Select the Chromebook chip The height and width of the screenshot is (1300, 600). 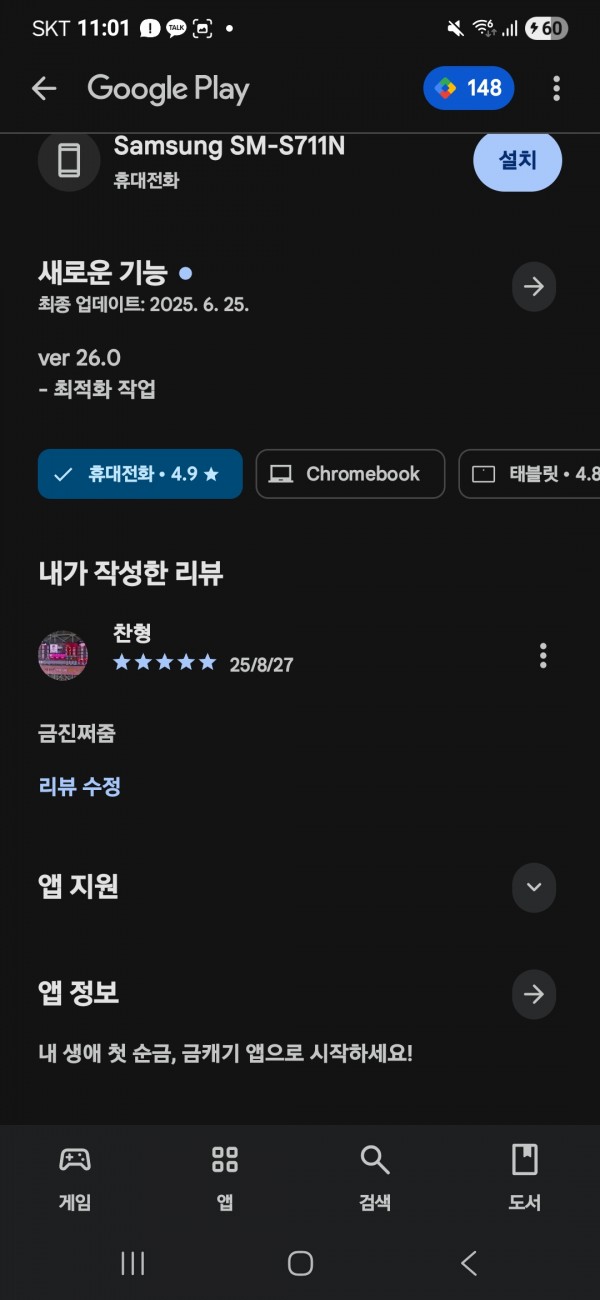tap(350, 474)
